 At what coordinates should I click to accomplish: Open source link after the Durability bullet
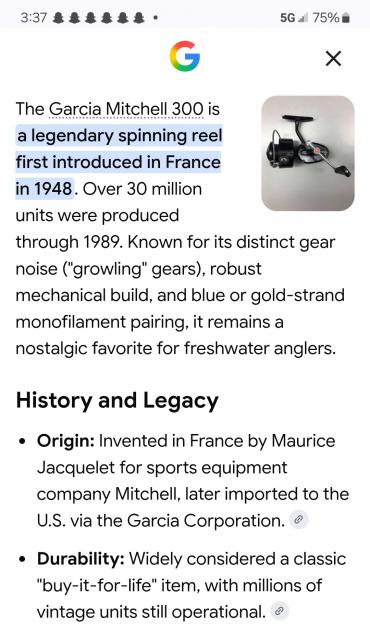(279, 611)
